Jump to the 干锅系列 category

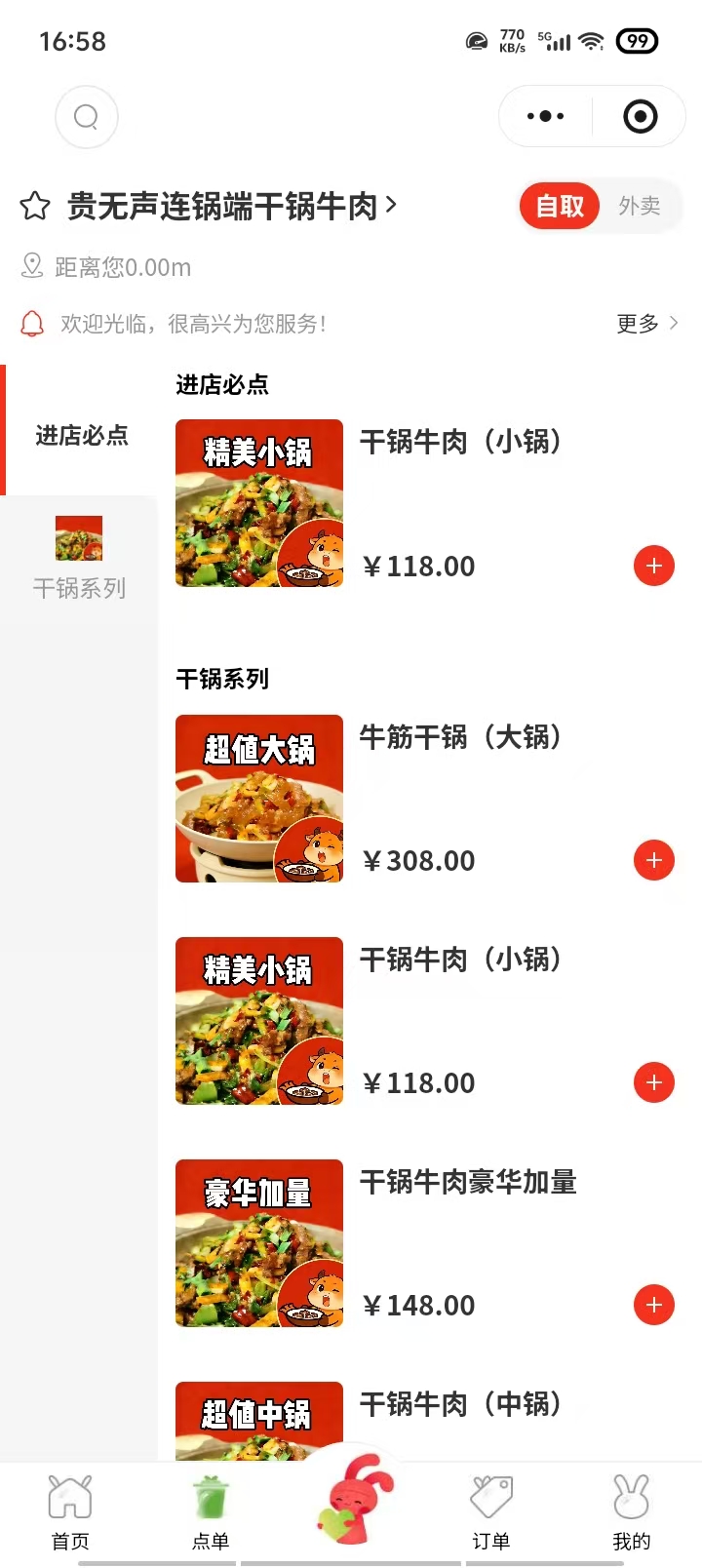tap(79, 558)
